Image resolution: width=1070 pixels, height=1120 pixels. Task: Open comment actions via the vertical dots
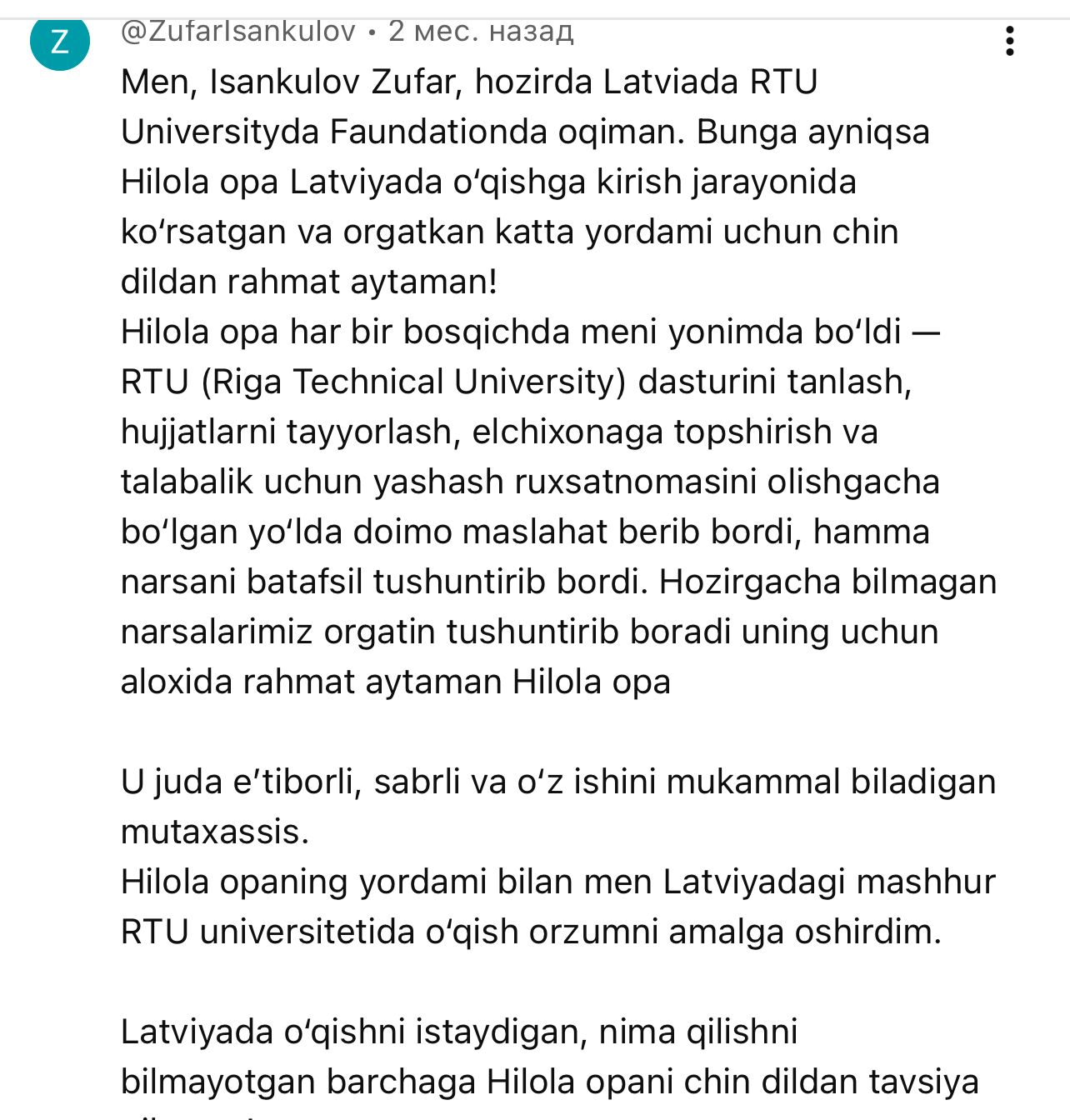click(x=1010, y=39)
